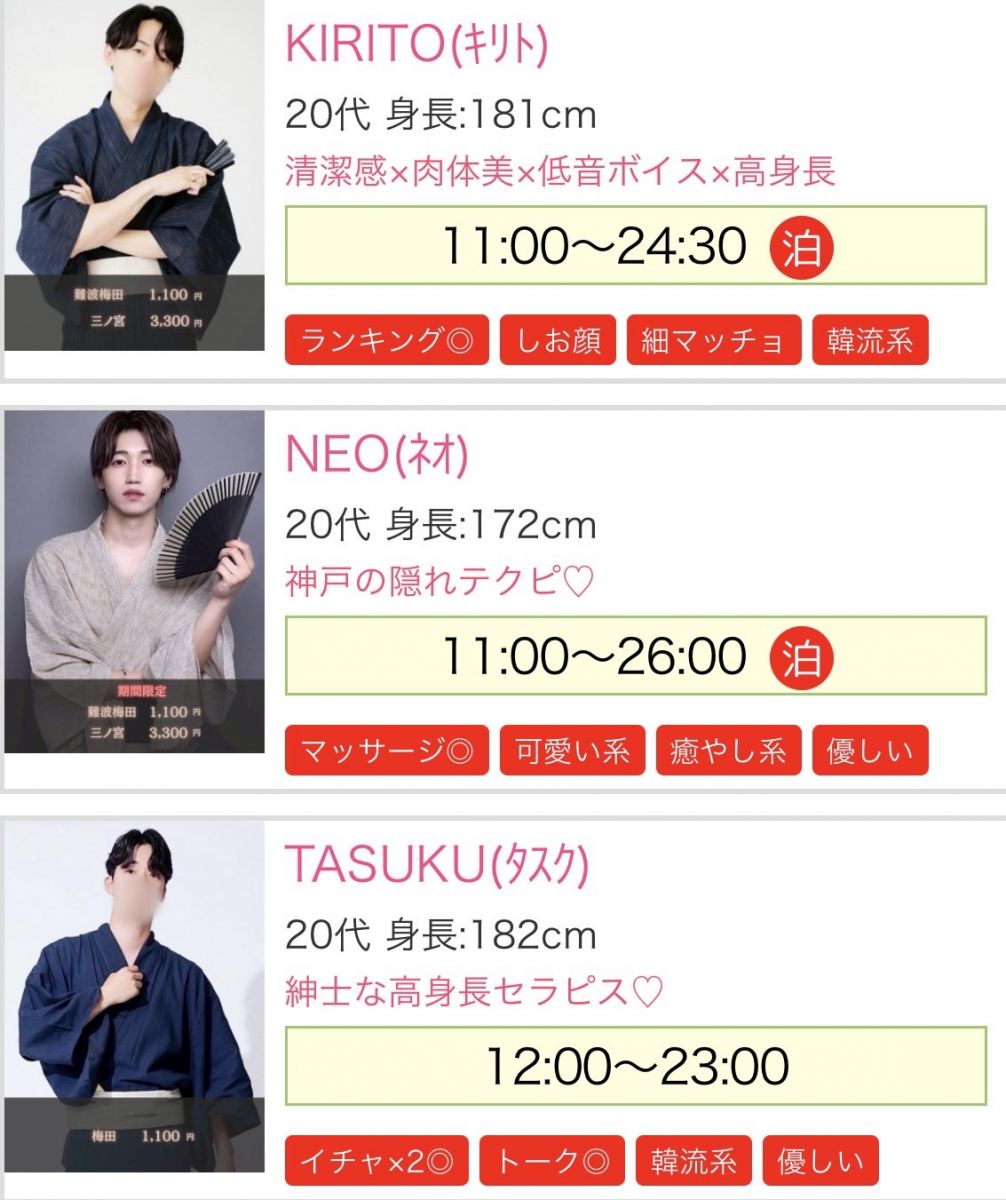This screenshot has height=1200, width=1006.
Task: Open NEO's profile photo
Action: tap(134, 581)
